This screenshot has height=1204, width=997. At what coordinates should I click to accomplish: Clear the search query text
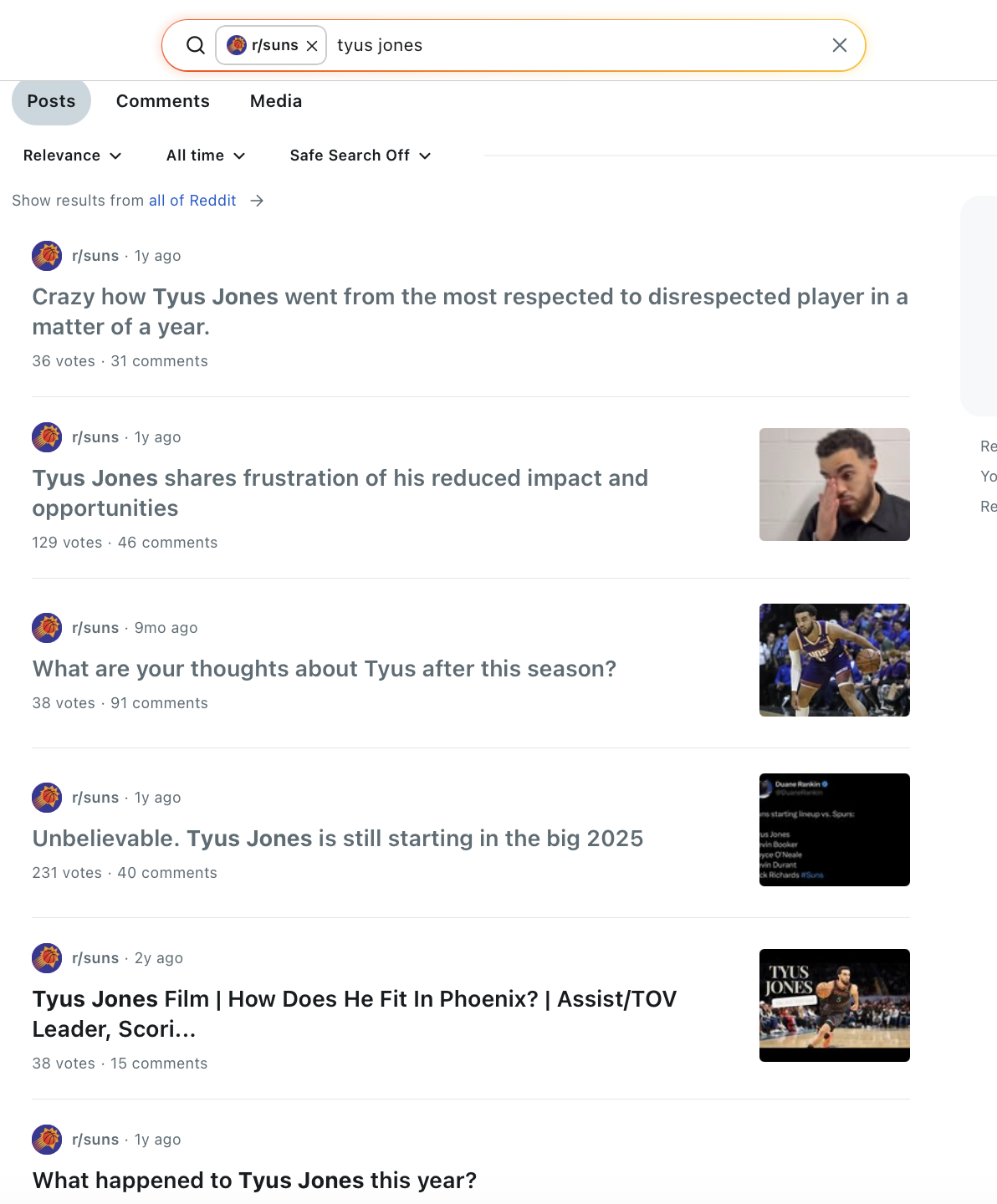click(839, 45)
